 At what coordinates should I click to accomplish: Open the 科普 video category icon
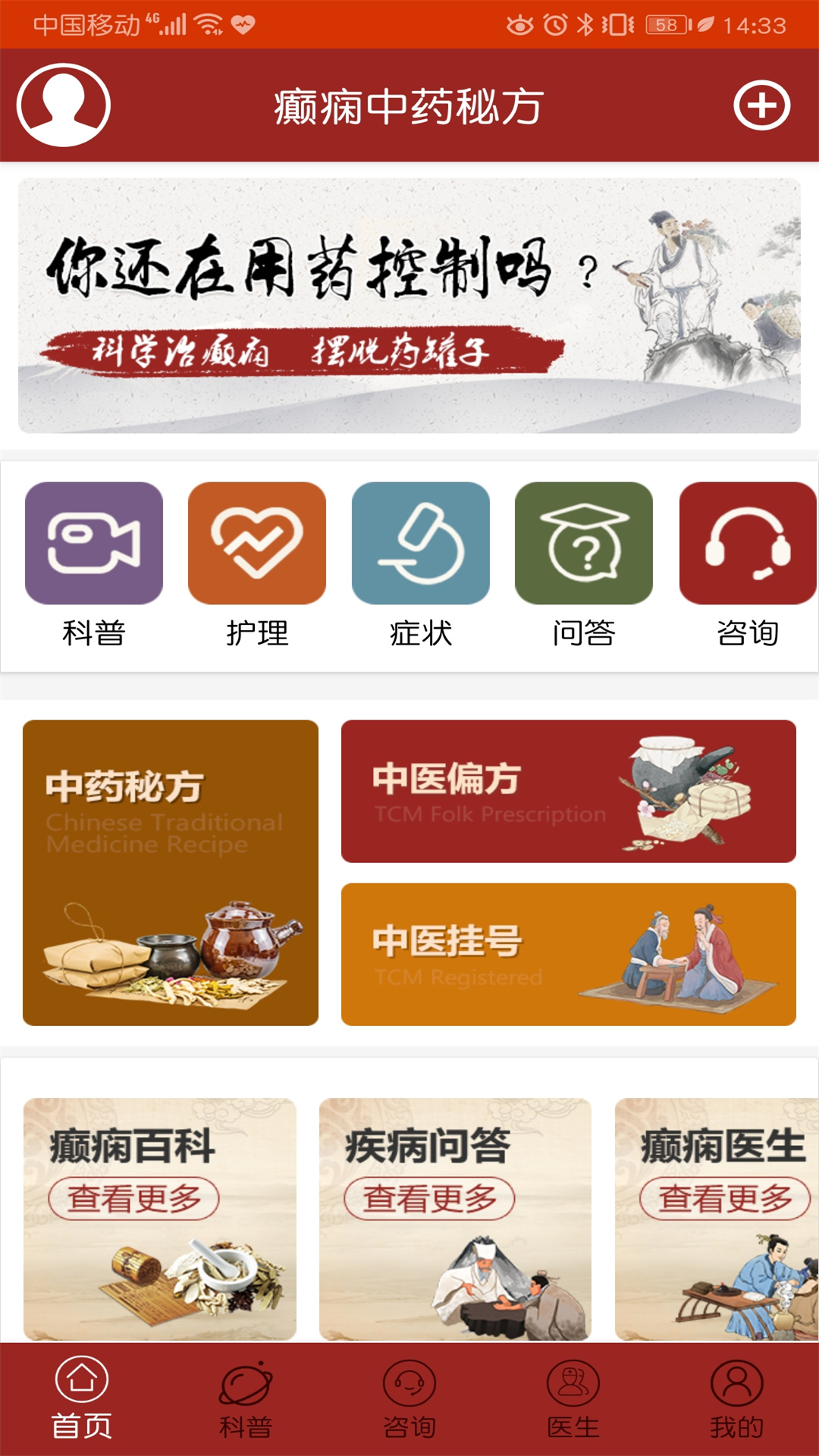94,544
